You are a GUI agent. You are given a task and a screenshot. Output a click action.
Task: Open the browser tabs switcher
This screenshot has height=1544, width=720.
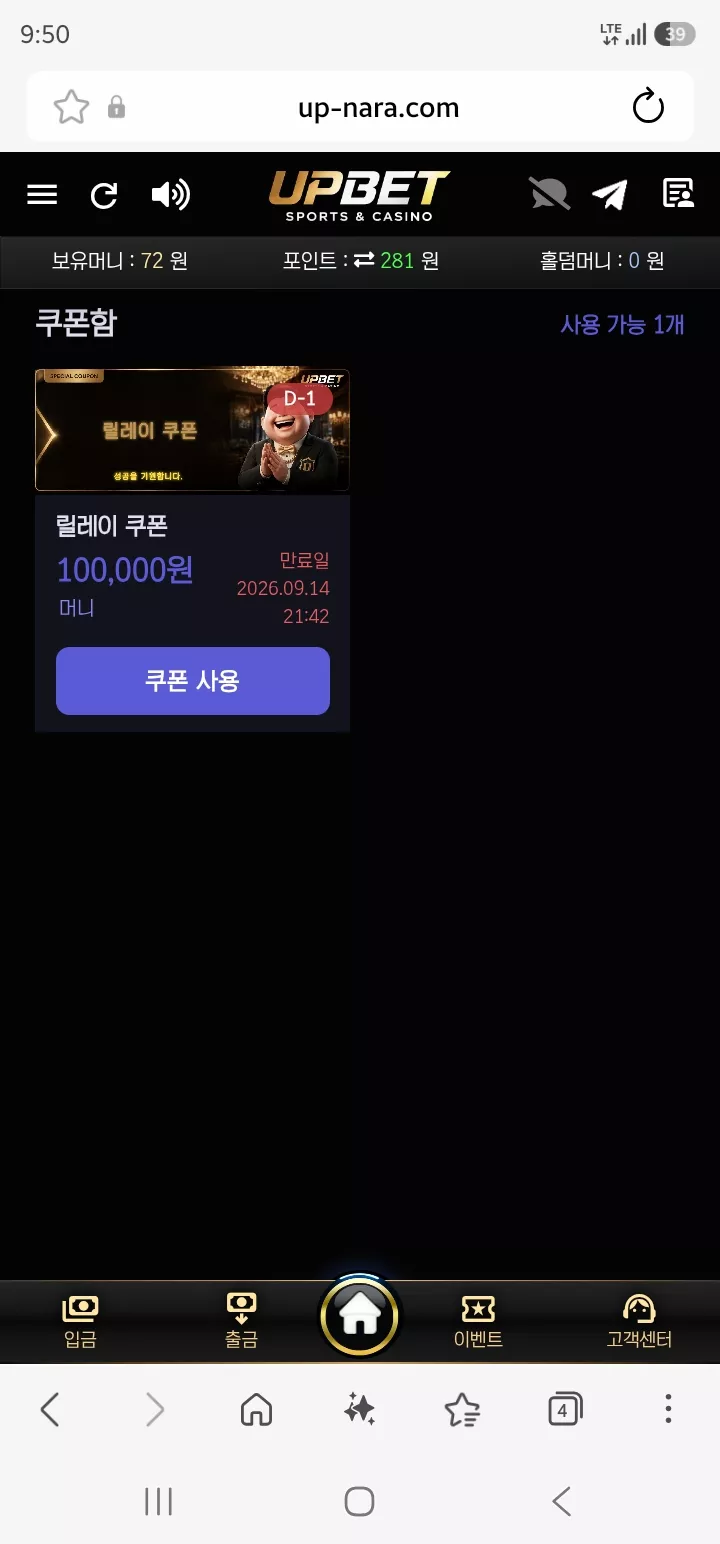click(565, 1410)
